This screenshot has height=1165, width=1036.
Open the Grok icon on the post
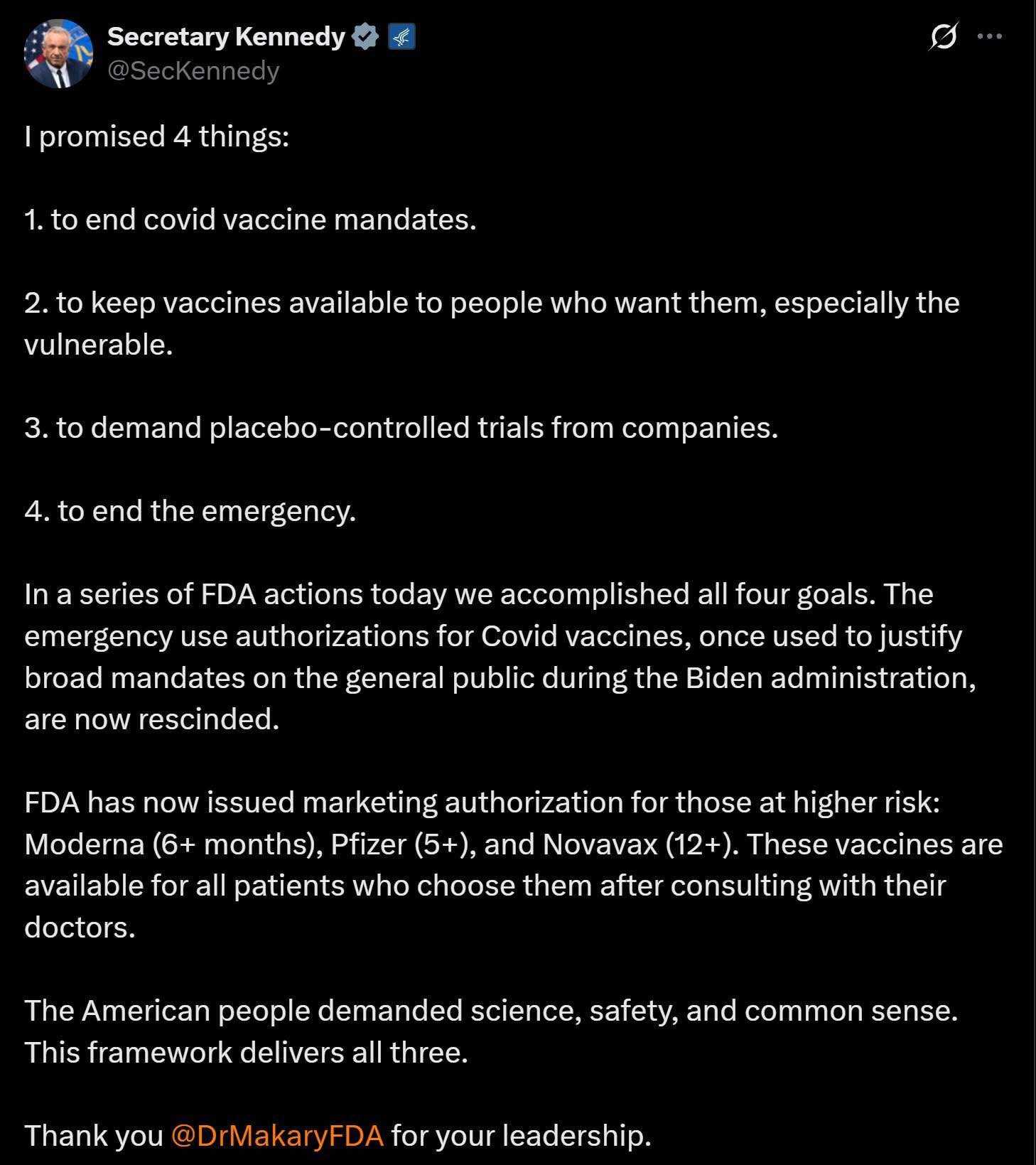(x=943, y=36)
